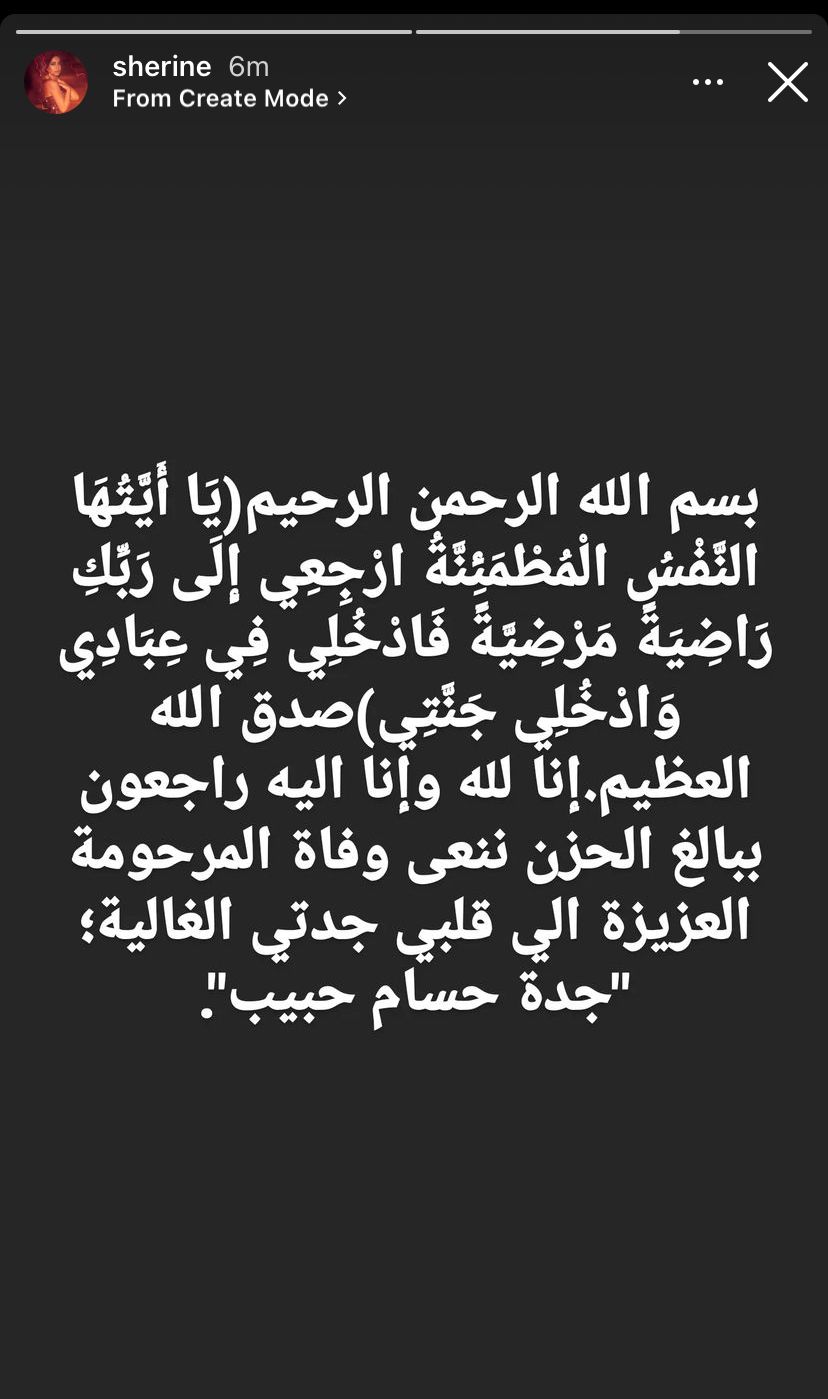Open sherine's profile picture
The width and height of the screenshot is (828, 1399).
(56, 82)
